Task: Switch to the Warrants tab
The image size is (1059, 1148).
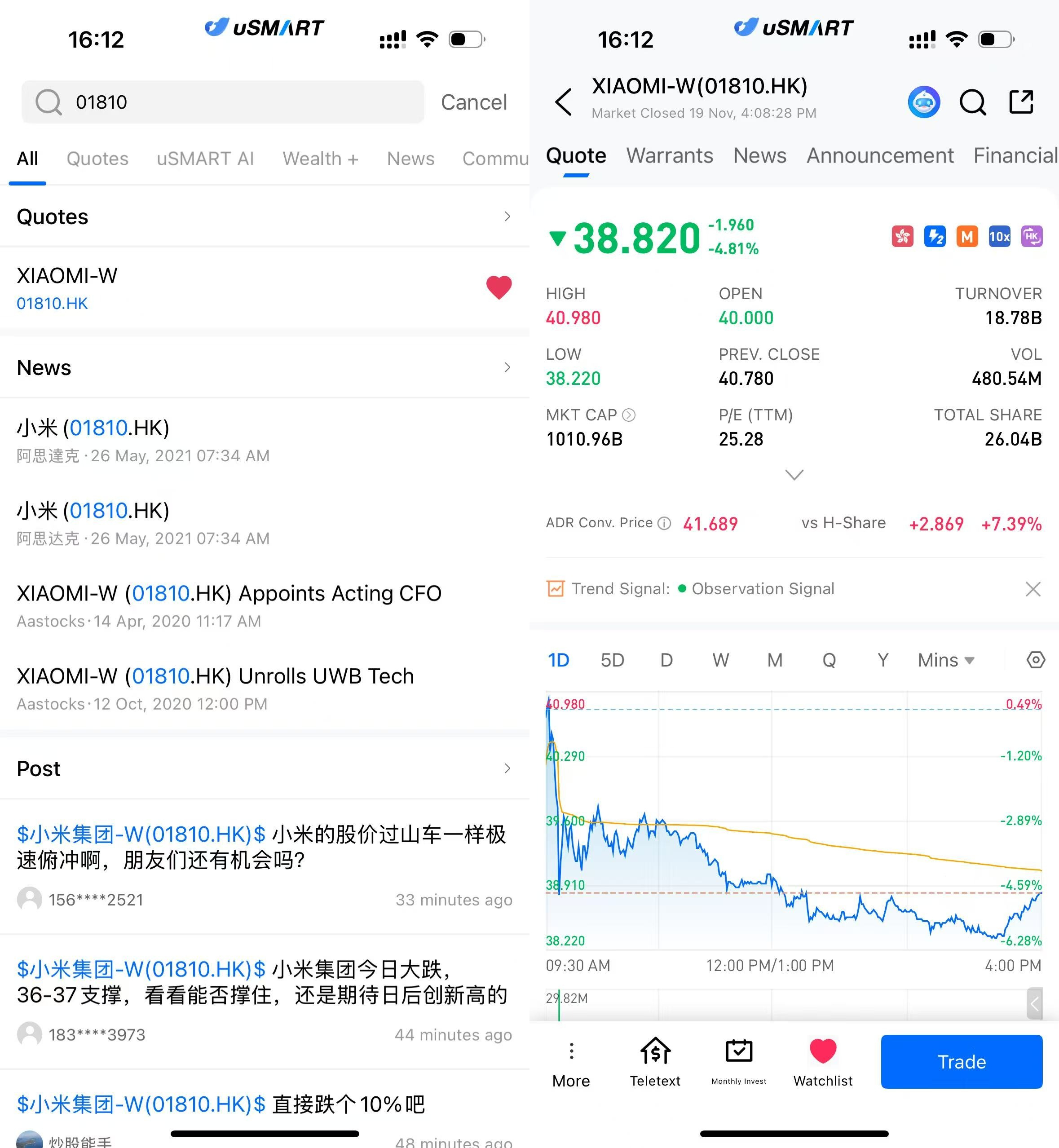Action: click(x=669, y=156)
